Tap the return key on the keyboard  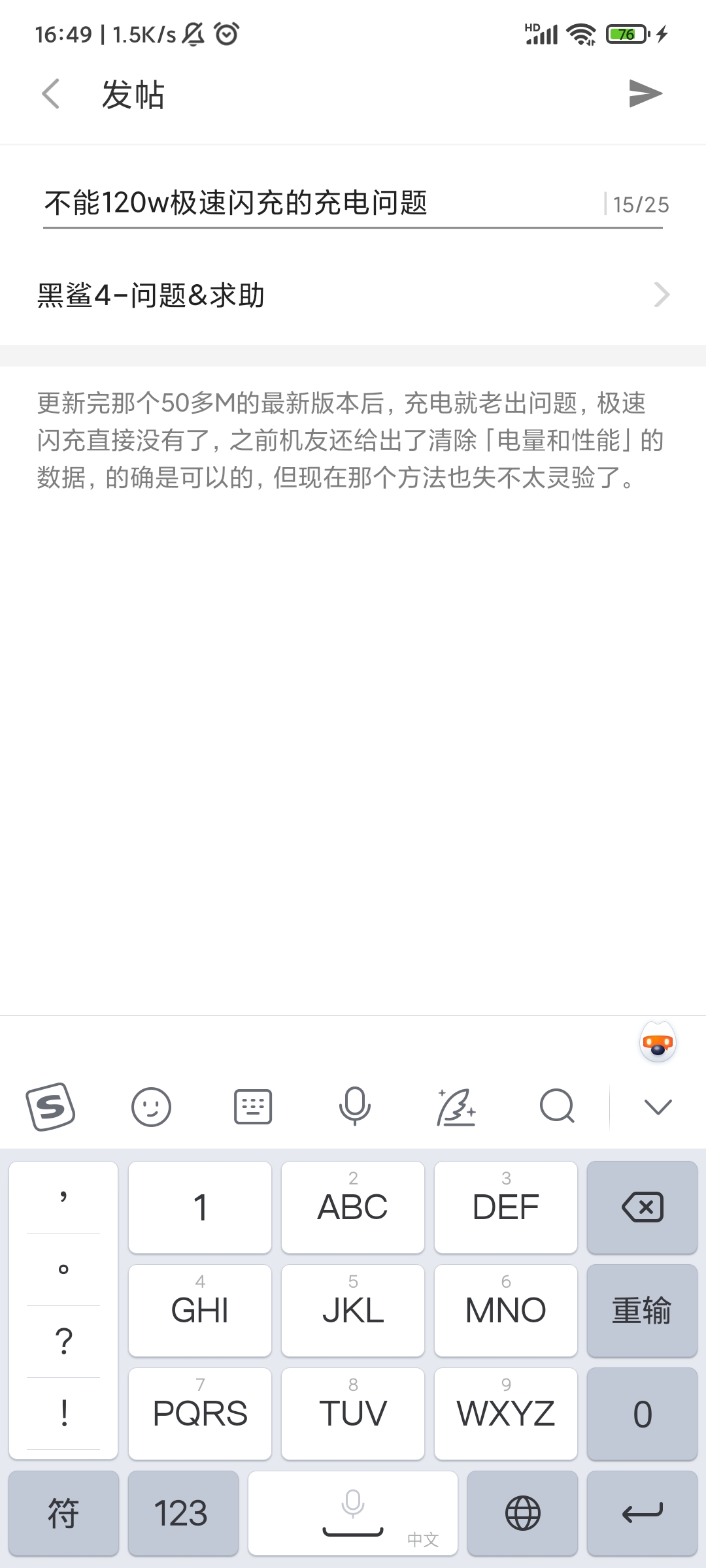(642, 1512)
